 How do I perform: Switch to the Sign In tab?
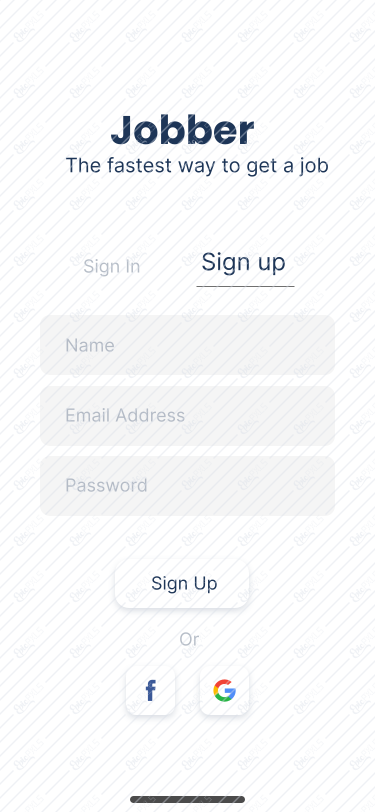111,266
